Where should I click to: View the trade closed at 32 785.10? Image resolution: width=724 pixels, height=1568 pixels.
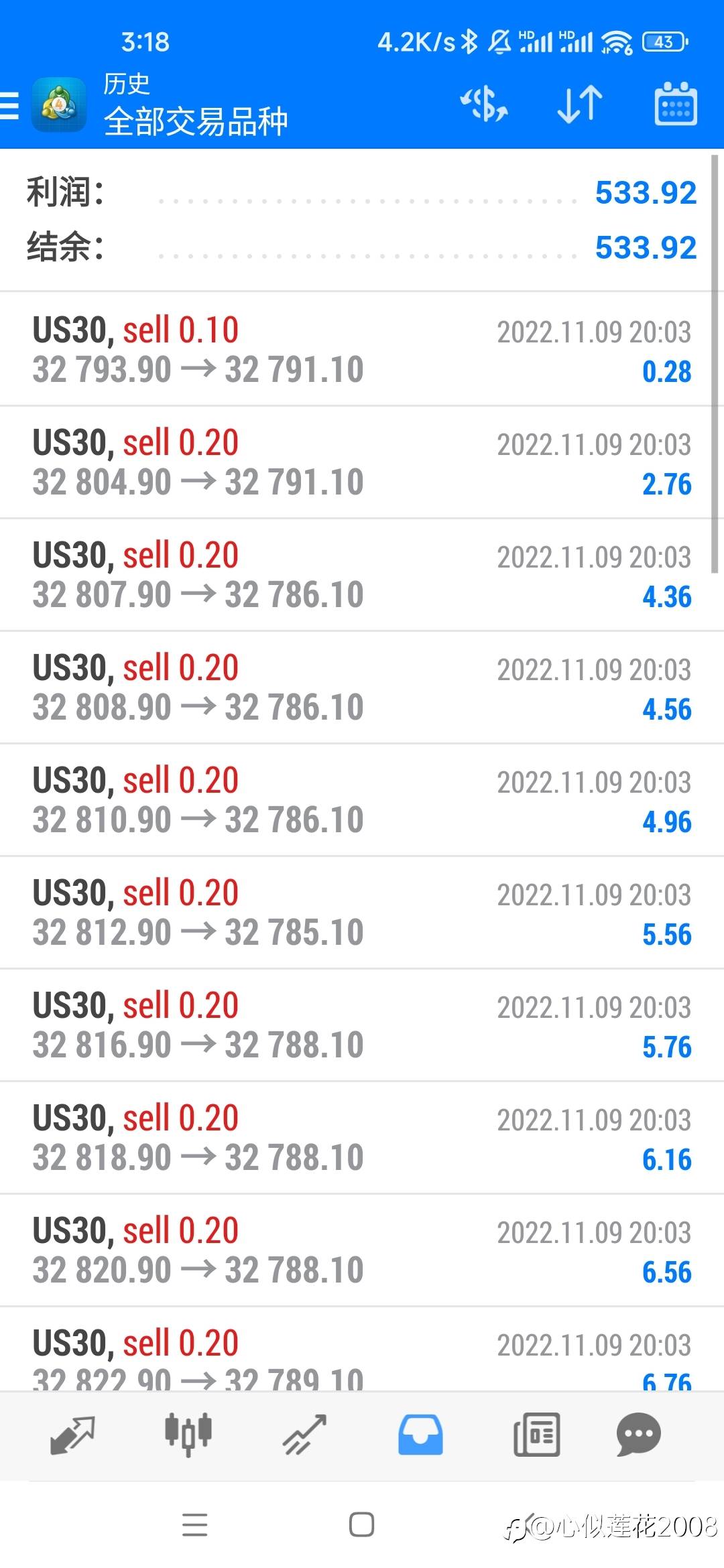[x=362, y=913]
